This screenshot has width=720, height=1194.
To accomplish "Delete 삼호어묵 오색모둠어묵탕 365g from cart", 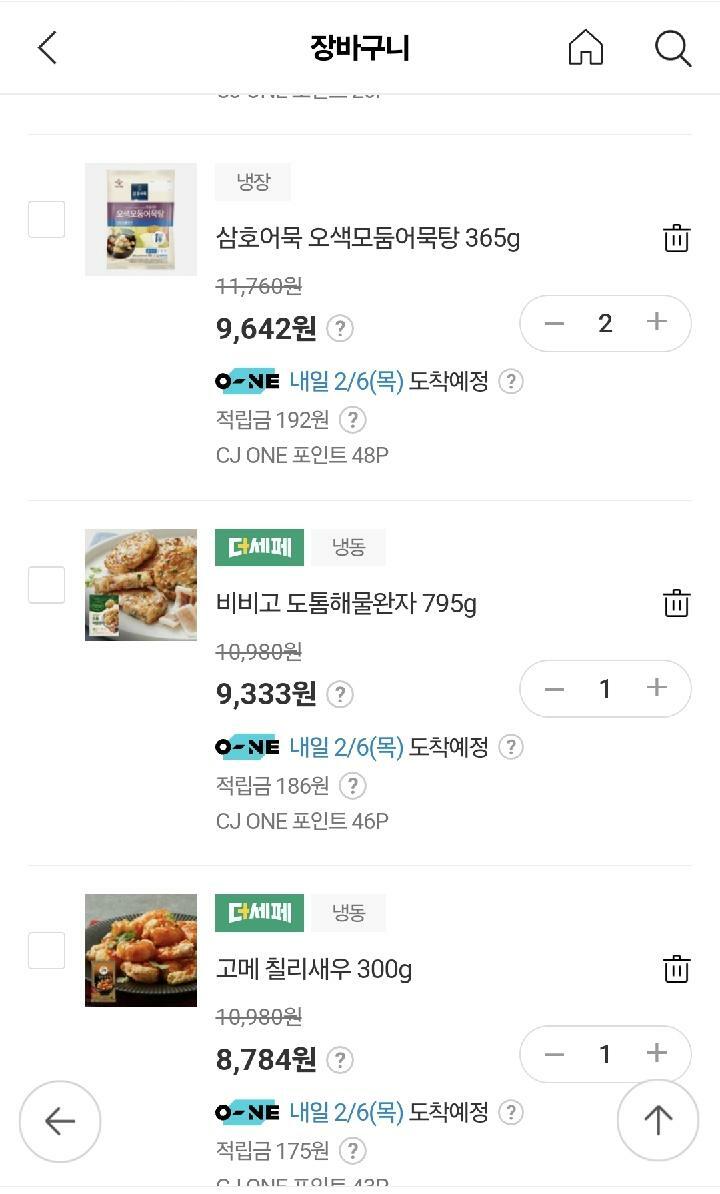I will click(676, 238).
